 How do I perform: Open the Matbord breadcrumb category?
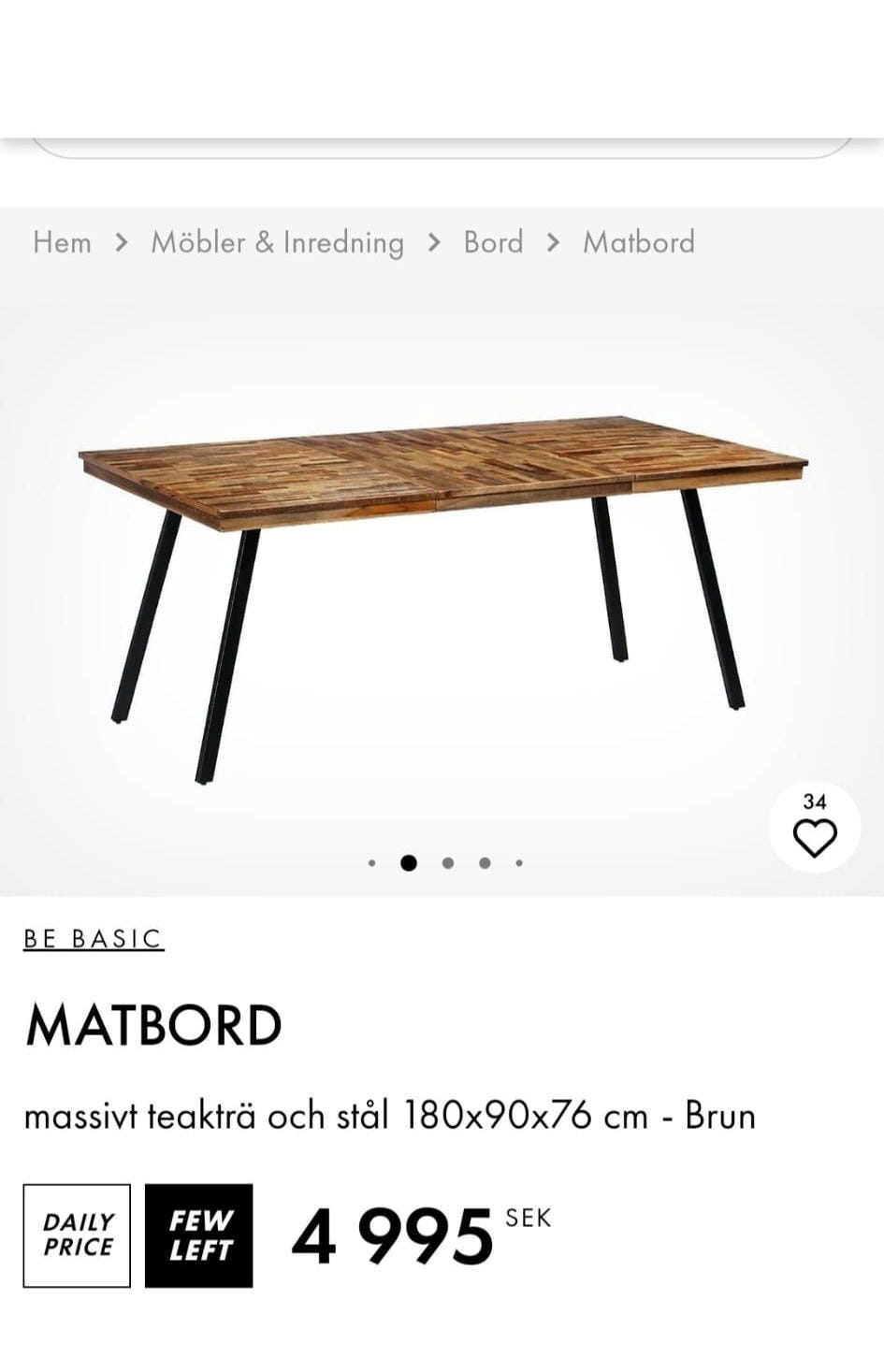click(x=638, y=242)
